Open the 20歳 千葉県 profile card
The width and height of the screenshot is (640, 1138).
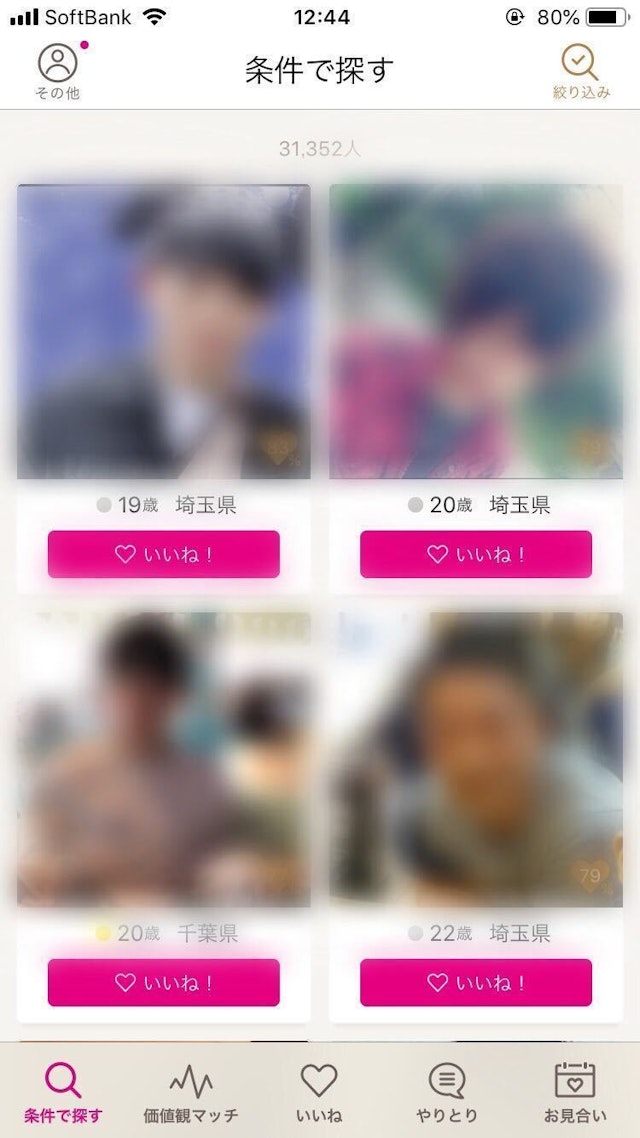click(164, 760)
